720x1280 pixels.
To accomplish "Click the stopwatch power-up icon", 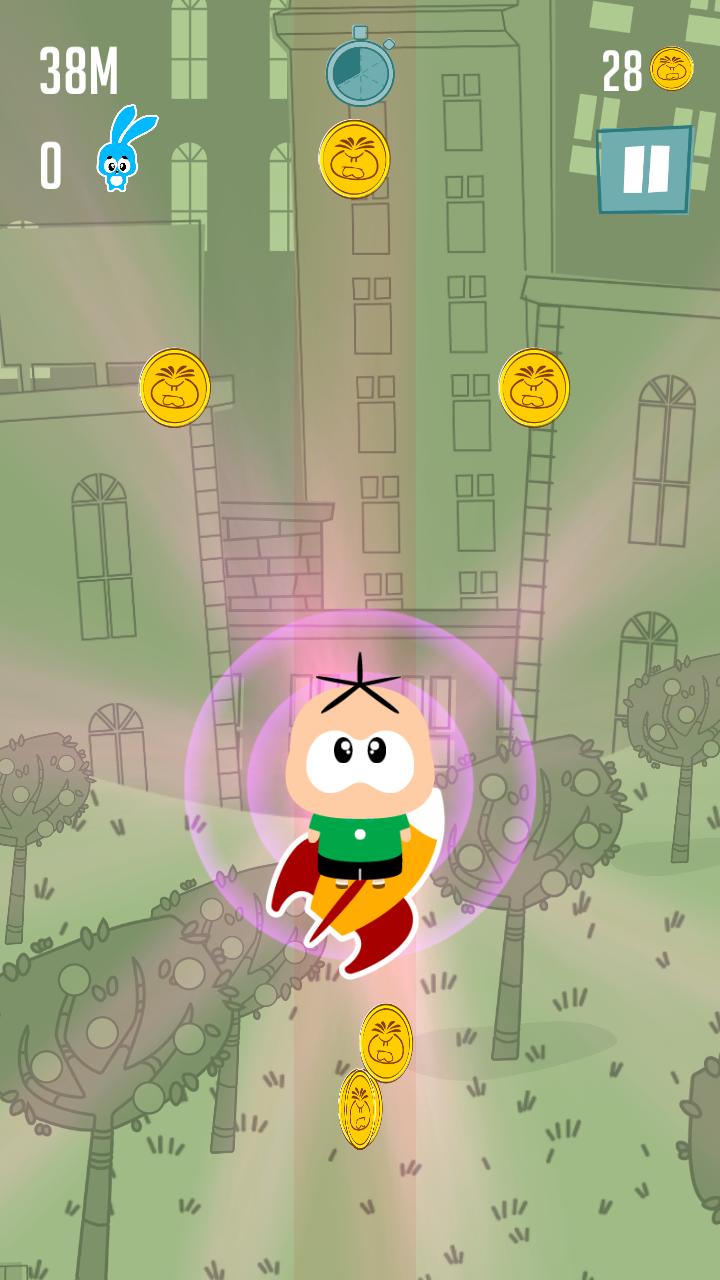I will (x=360, y=68).
